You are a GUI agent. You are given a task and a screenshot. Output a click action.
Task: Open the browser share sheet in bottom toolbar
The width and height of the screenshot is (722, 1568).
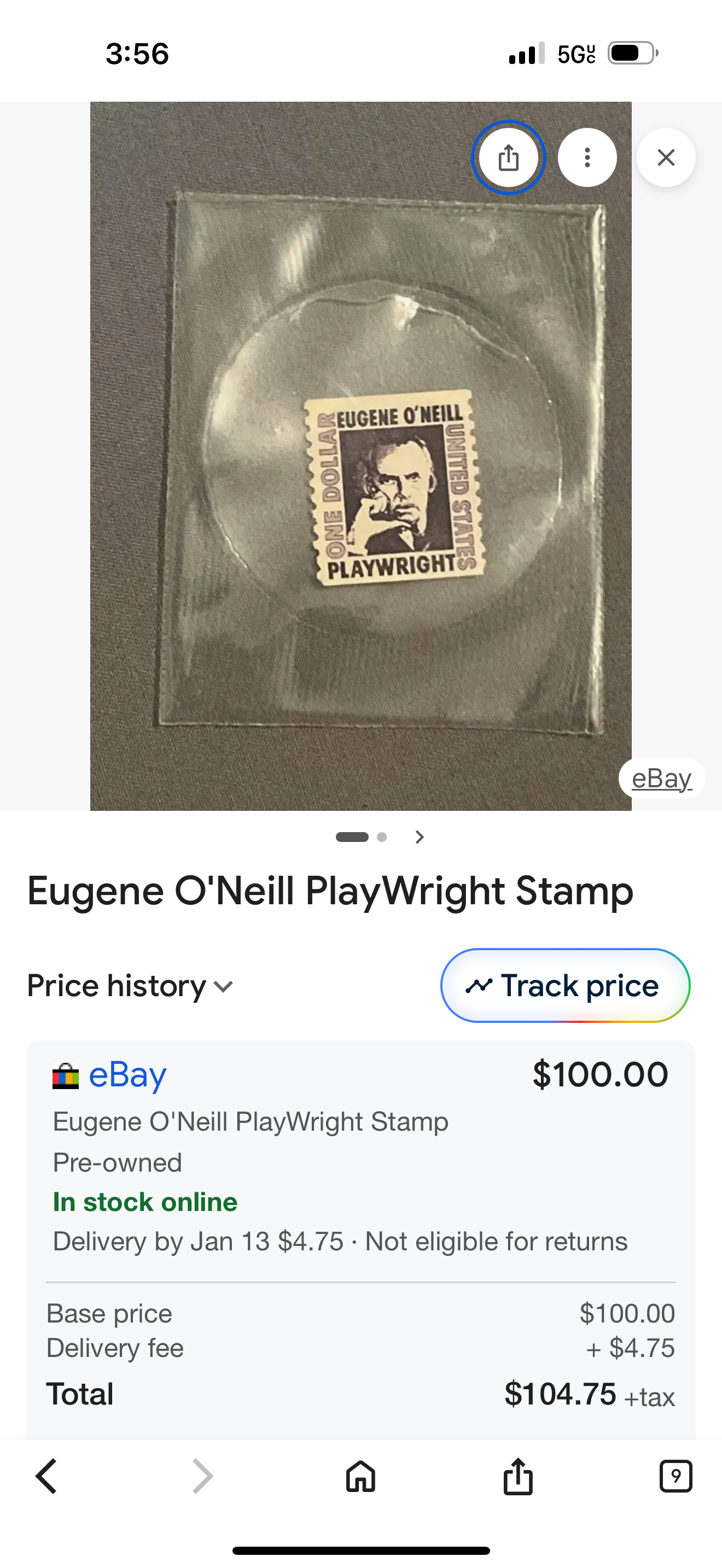click(518, 1476)
